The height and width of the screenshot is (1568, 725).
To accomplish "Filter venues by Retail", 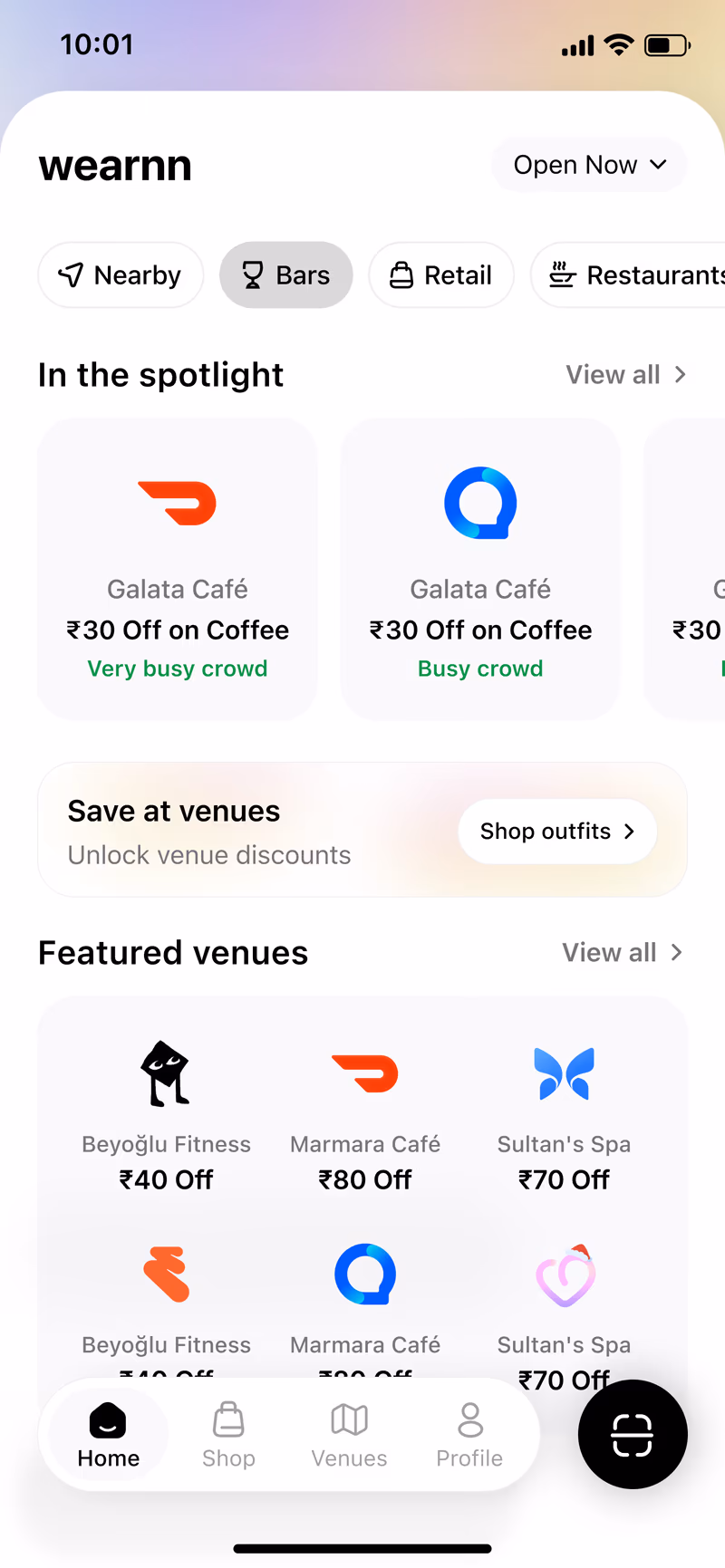I will [441, 274].
